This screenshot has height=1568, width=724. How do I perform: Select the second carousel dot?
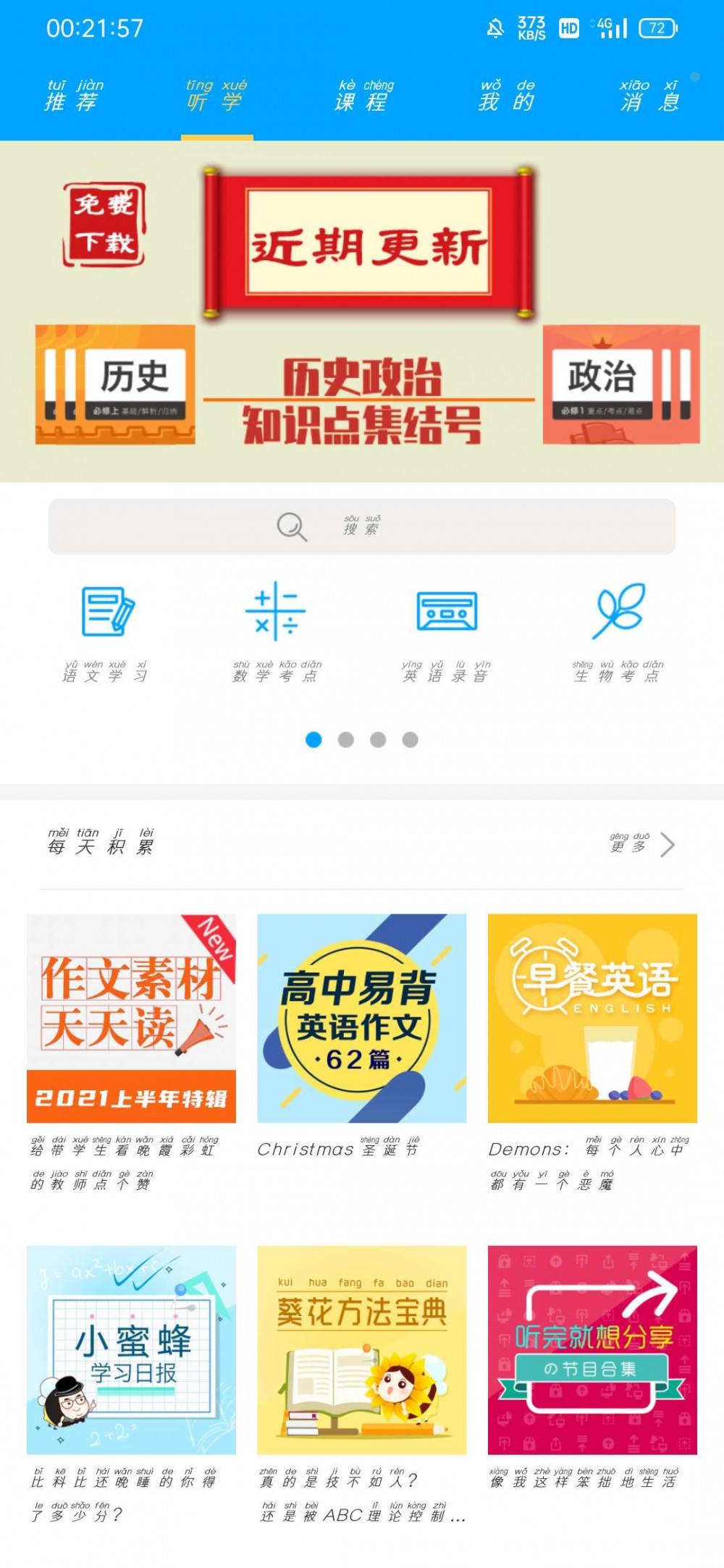click(x=345, y=739)
